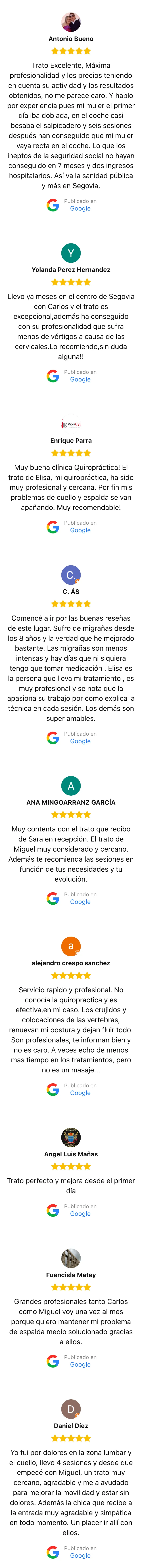Open Google link under Enrique Parra's review
The height and width of the screenshot is (1568, 142).
[x=80, y=530]
